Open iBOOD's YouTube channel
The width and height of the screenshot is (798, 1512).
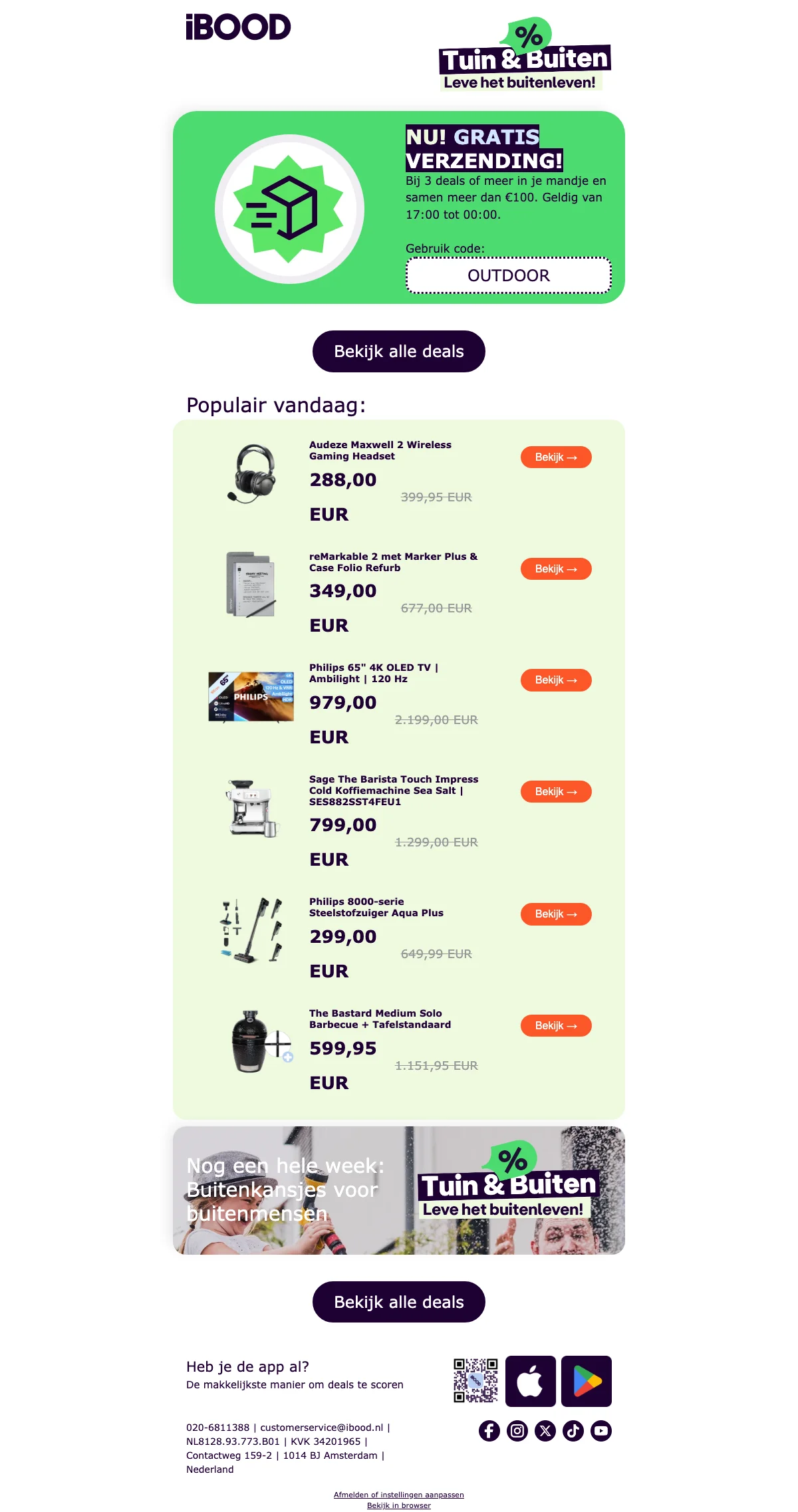pyautogui.click(x=601, y=1430)
